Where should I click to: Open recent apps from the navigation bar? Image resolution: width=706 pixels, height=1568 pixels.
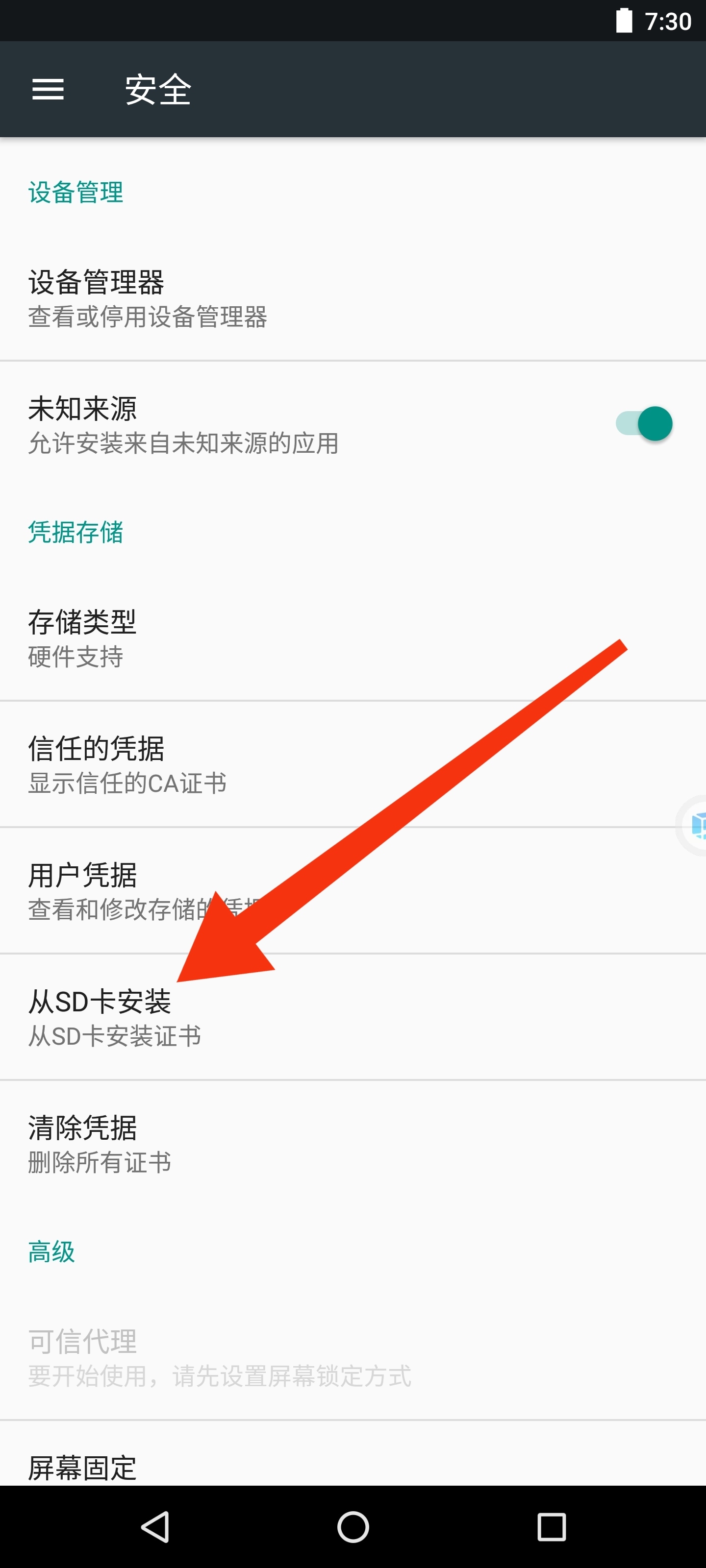coord(551,1526)
